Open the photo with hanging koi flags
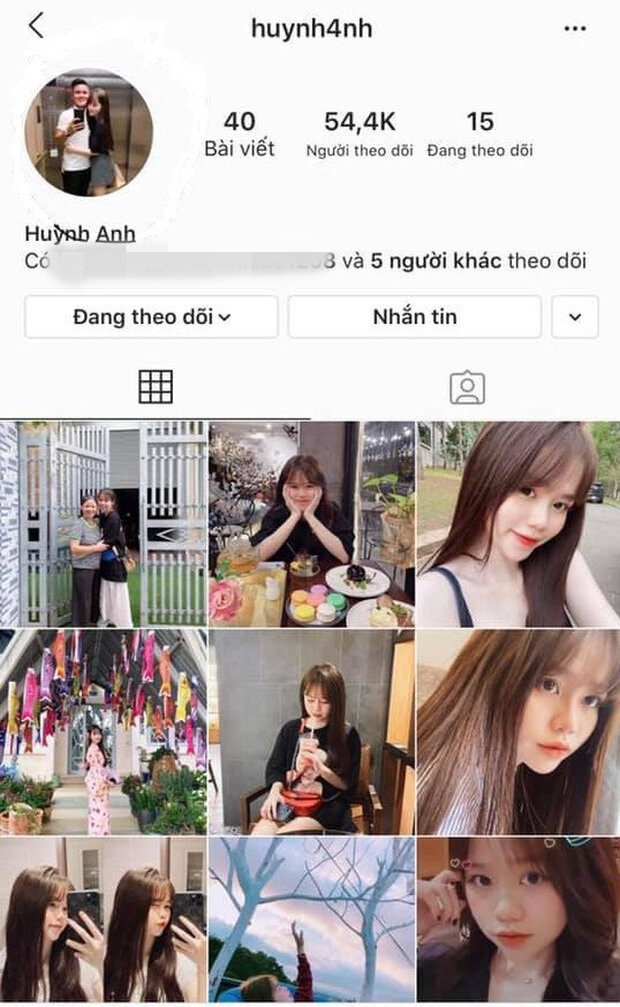The image size is (620, 1007). pos(102,732)
